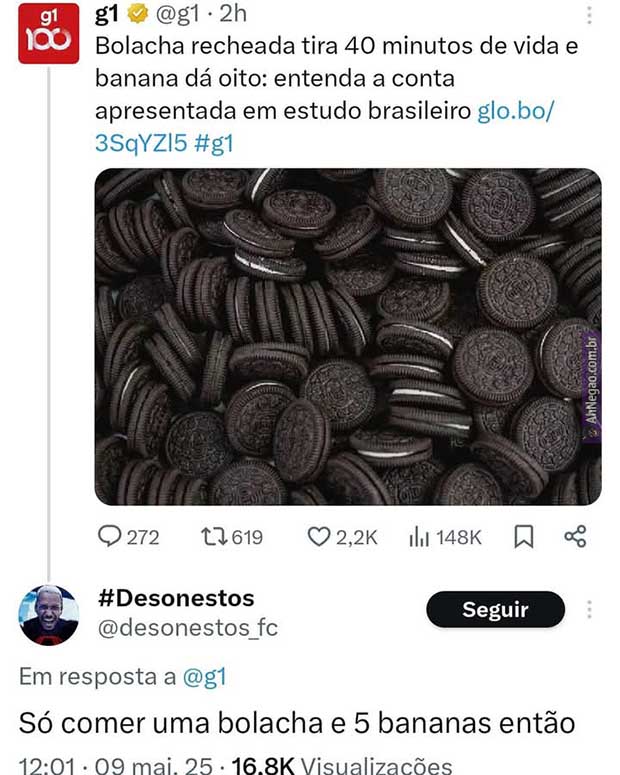Open the overflow menu on #Desonestos' reply

click(589, 610)
